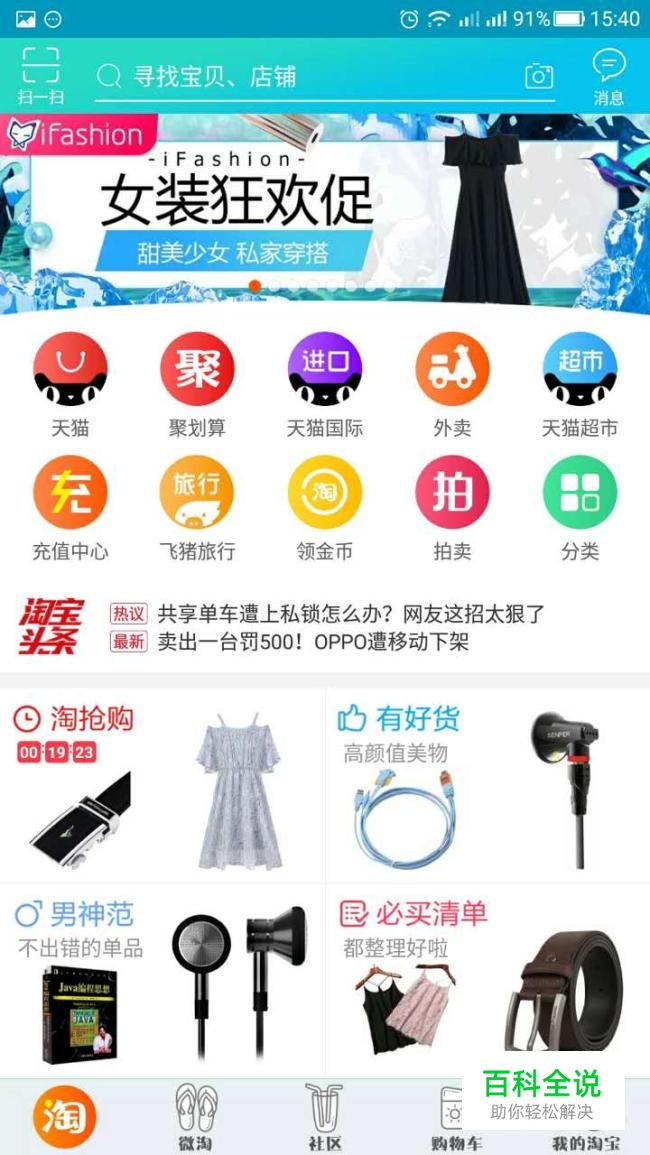Open 天猫 shortcut

point(70,385)
